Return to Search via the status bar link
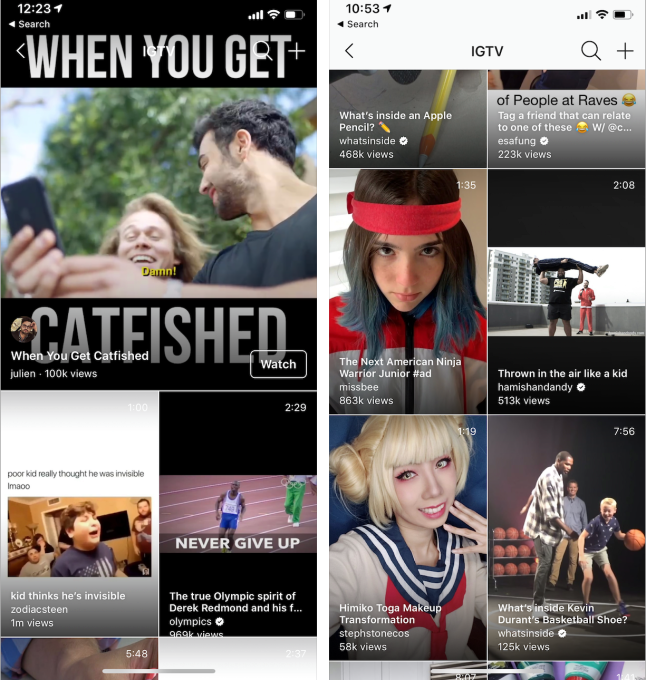The image size is (646, 680). [28, 24]
